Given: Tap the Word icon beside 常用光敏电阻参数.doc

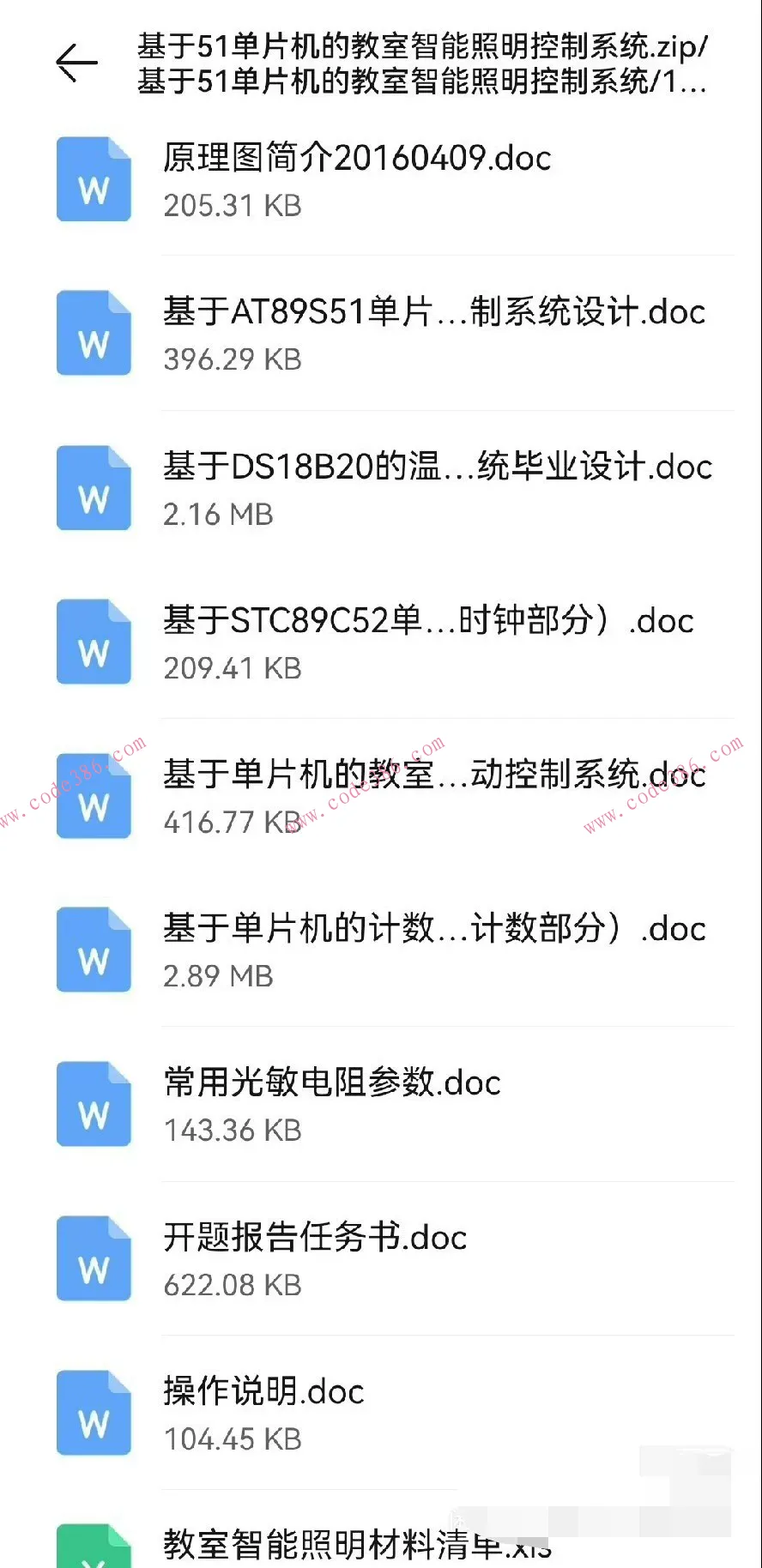Looking at the screenshot, I should click(94, 1103).
